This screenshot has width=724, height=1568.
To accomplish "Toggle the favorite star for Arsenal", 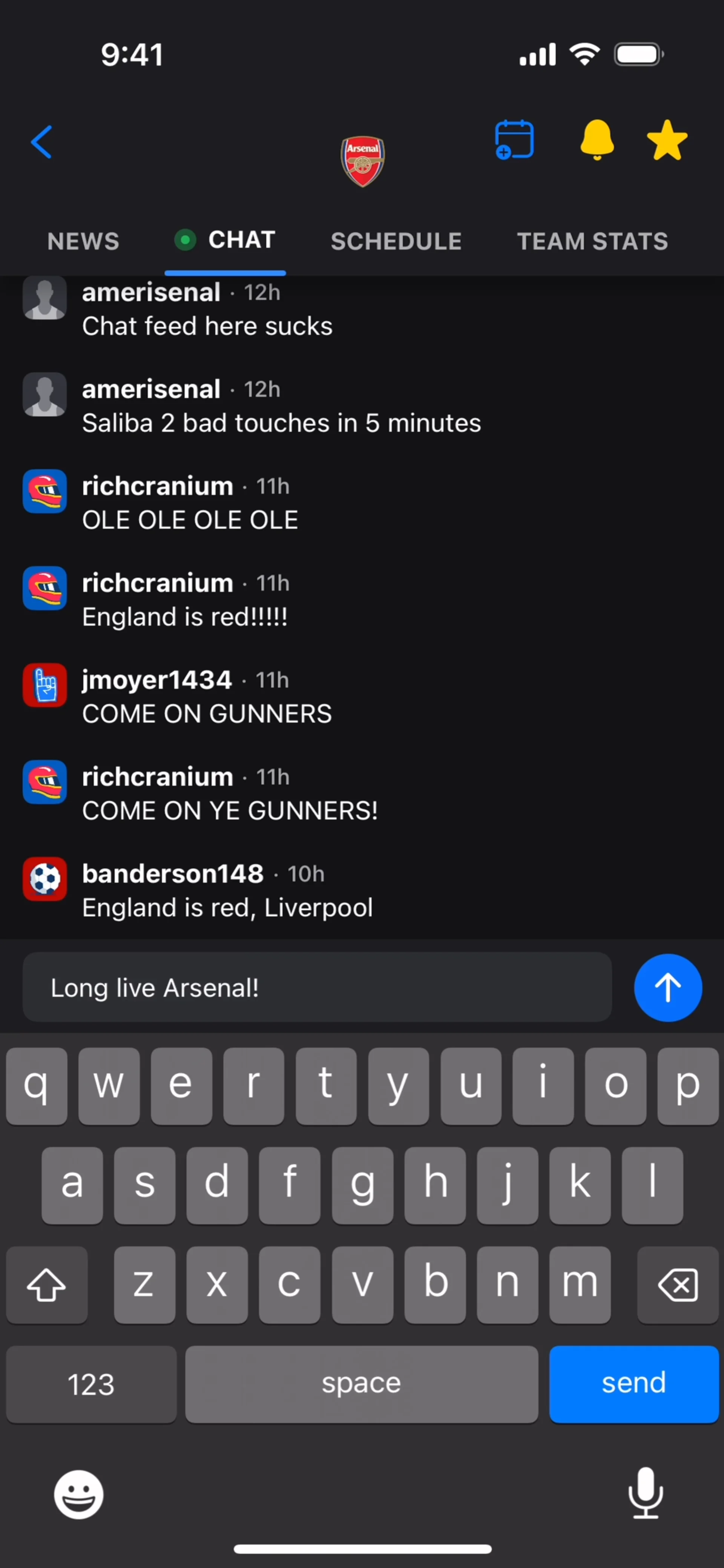I will (x=667, y=140).
